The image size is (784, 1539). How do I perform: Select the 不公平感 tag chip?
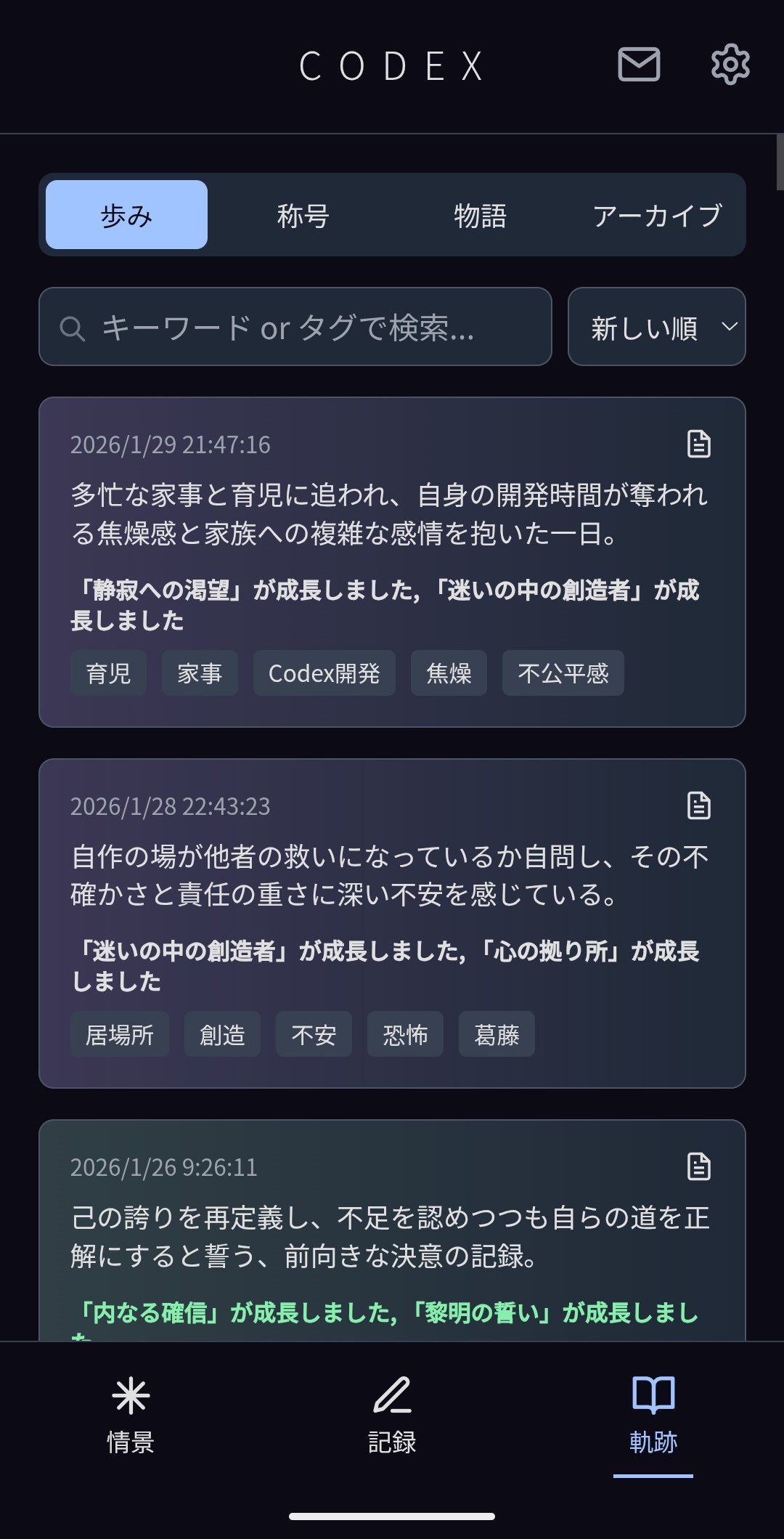click(563, 673)
